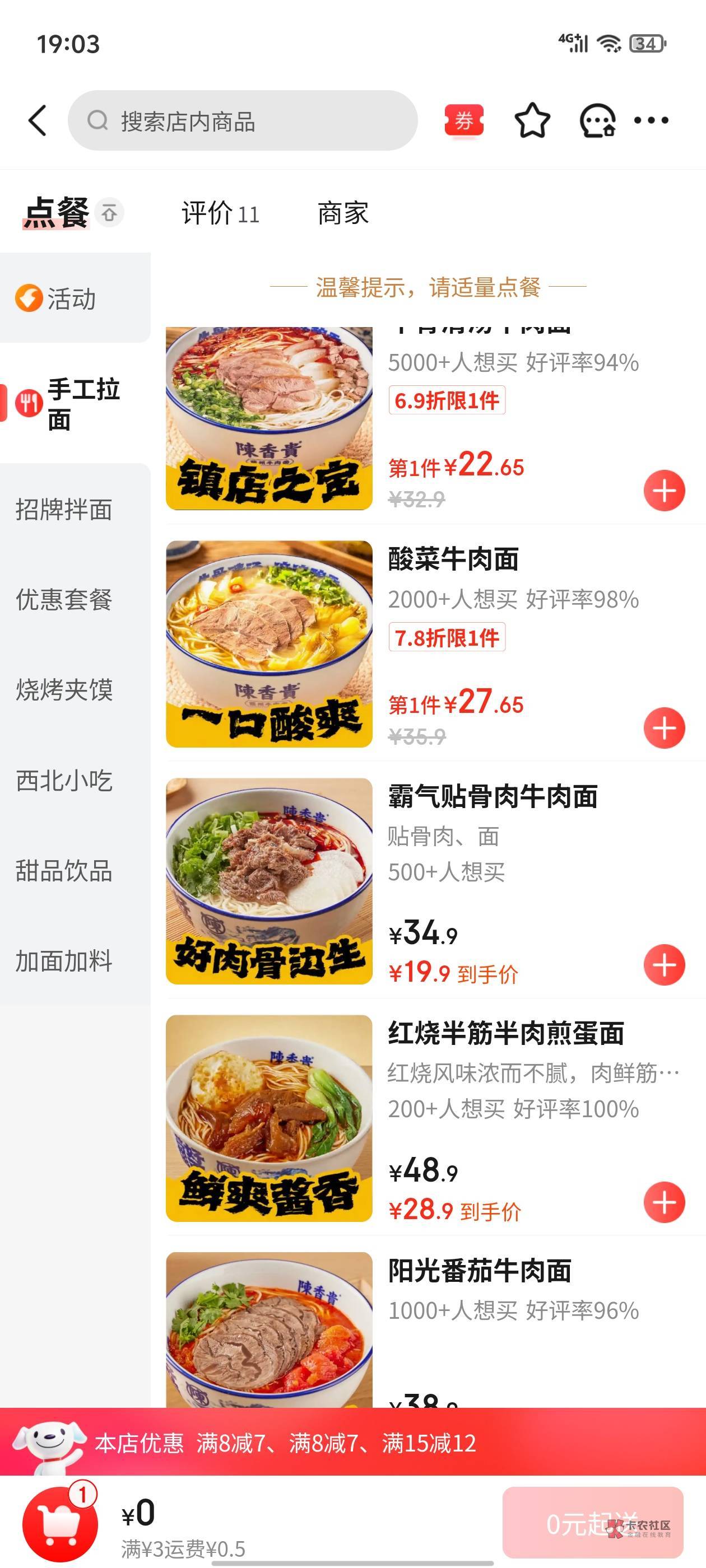Contact the merchant via chat icon
The width and height of the screenshot is (706, 1568).
pos(596,120)
